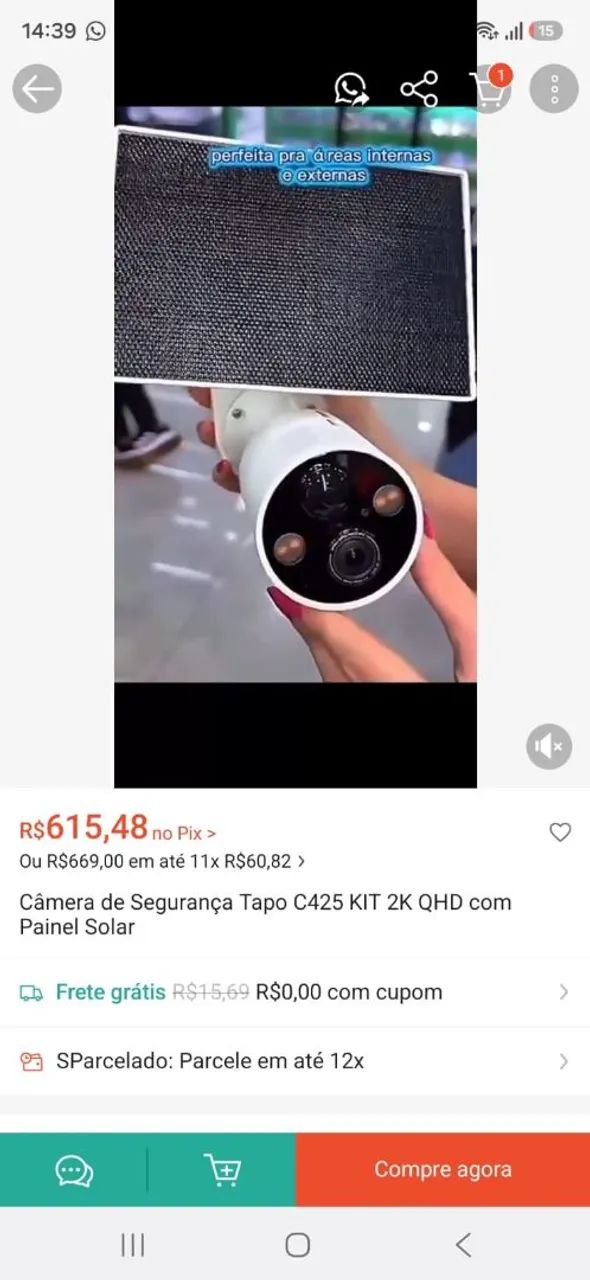590x1280 pixels.
Task: Unmute the product video
Action: point(549,746)
